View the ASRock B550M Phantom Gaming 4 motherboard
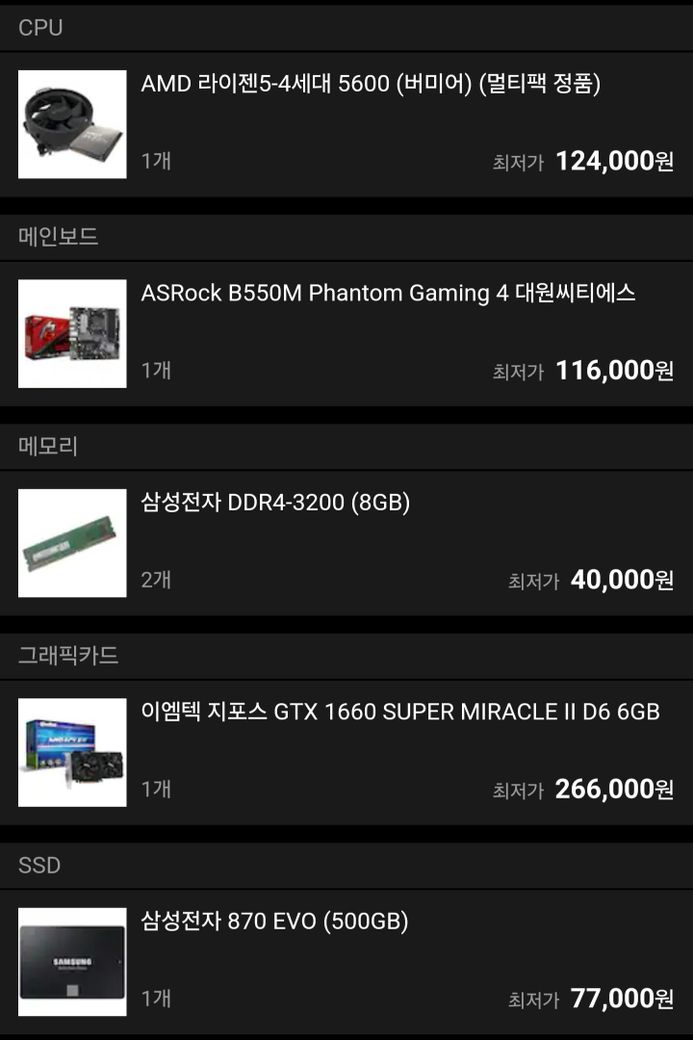 [x=388, y=294]
